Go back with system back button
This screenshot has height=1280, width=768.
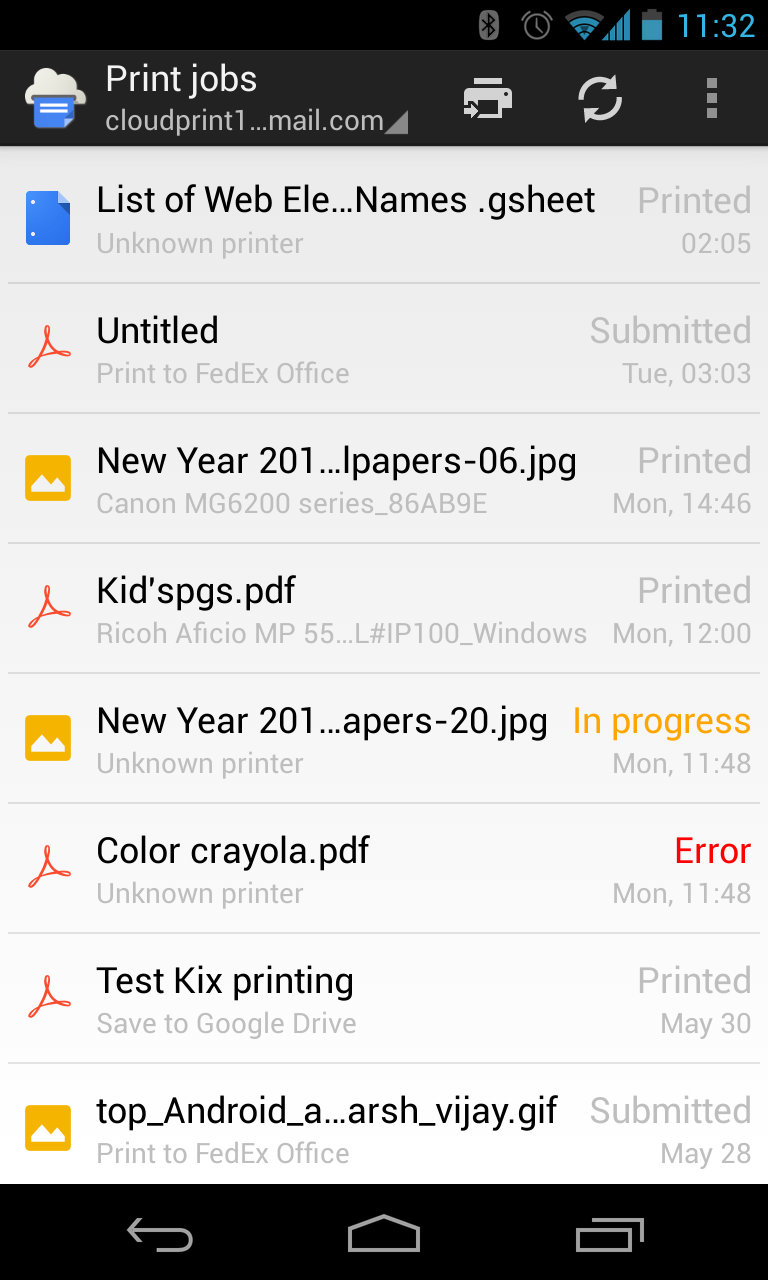pos(160,1234)
